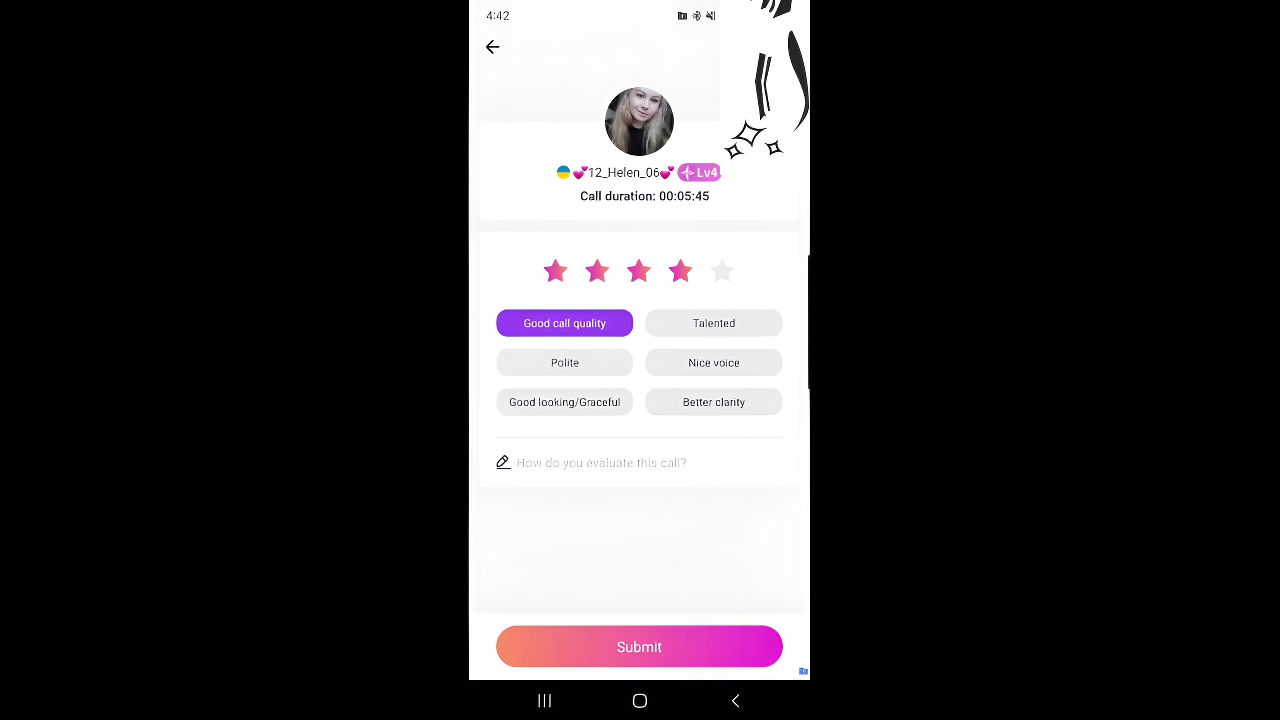Choose the Polite tag
The image size is (1280, 720).
click(x=564, y=363)
